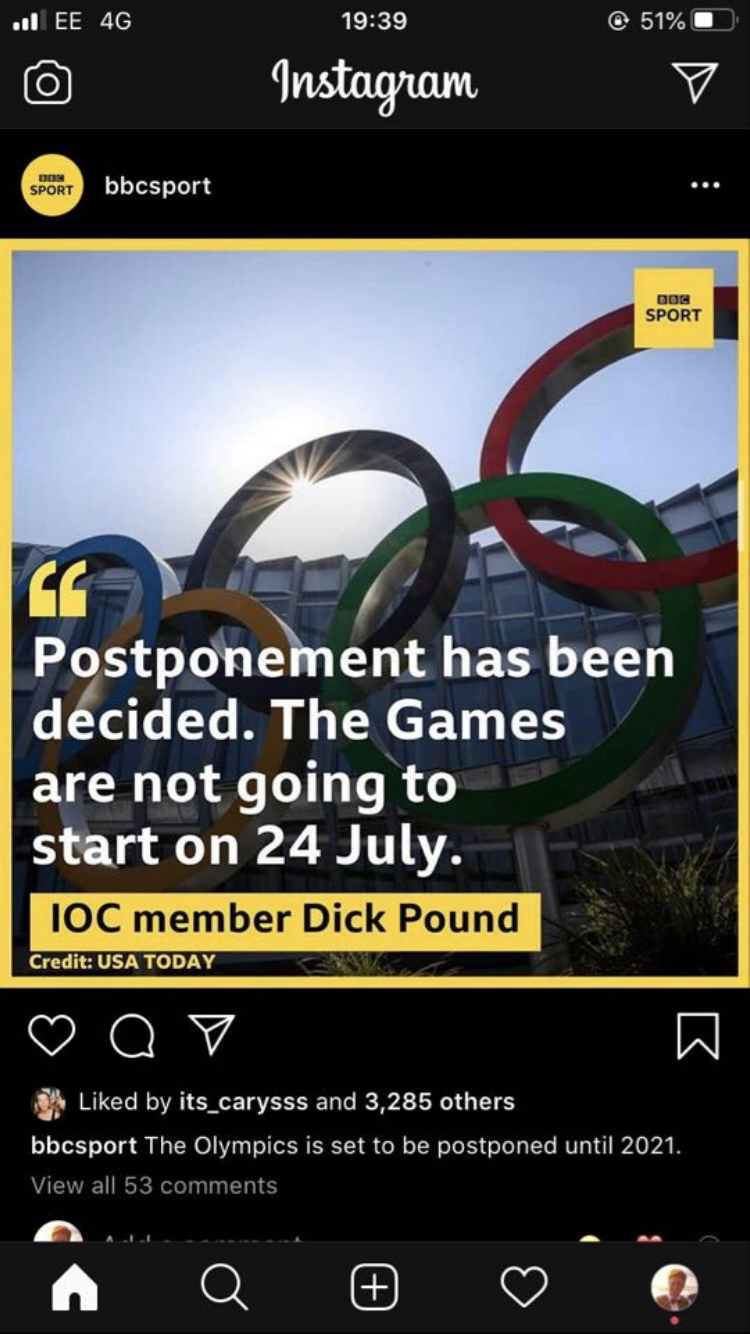Screen dimensions: 750x1334
Task: Share the bbcsport post via paper plane
Action: (211, 1034)
